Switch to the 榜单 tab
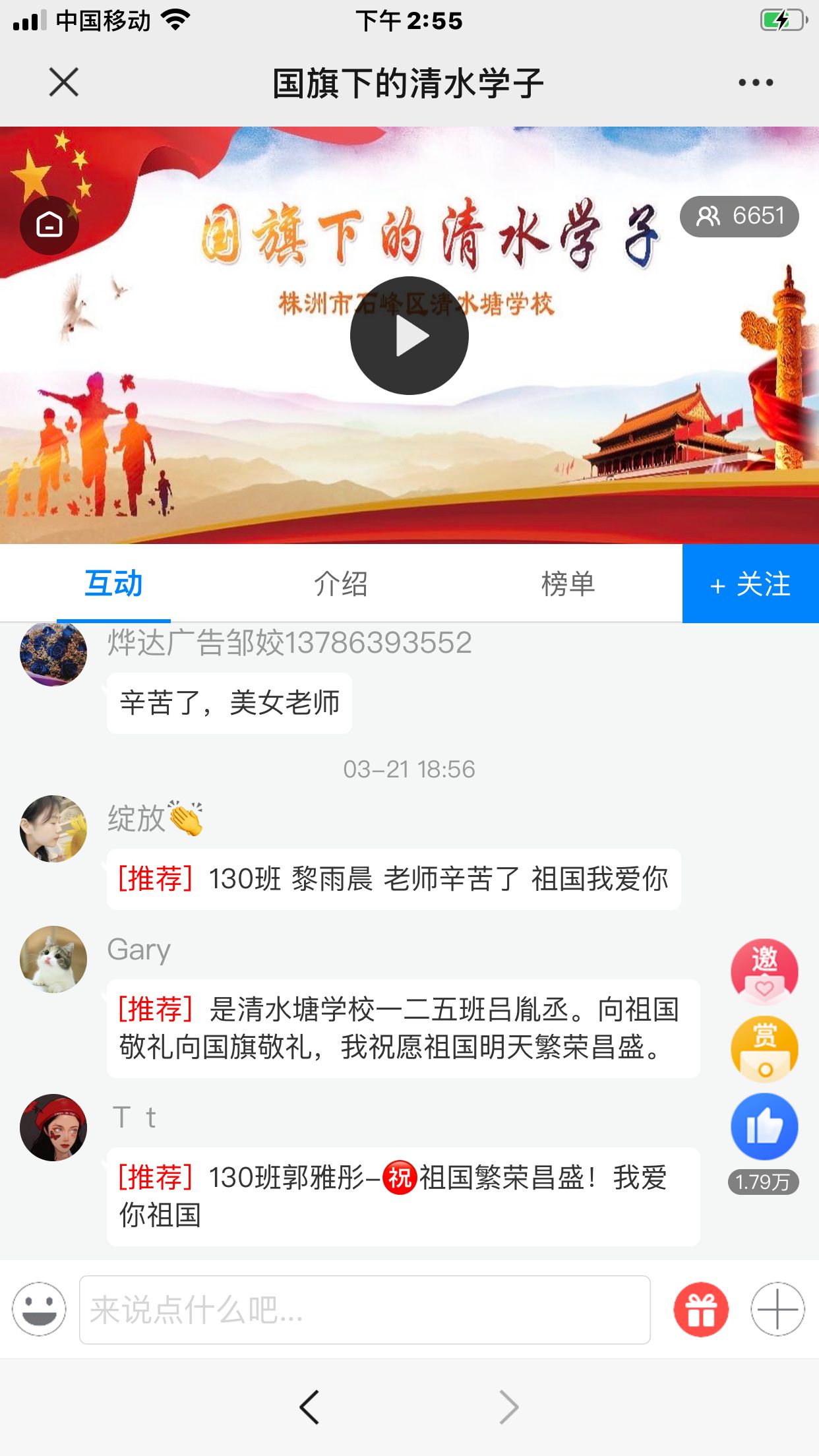This screenshot has width=819, height=1456. click(568, 584)
